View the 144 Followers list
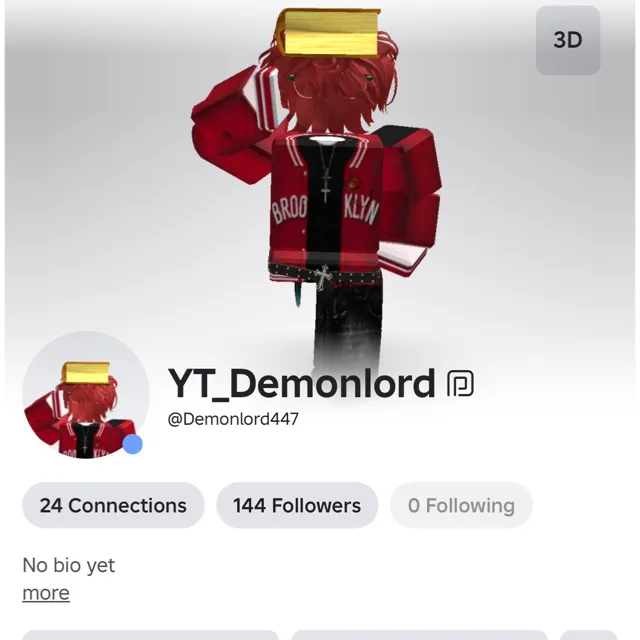The width and height of the screenshot is (640, 640). pyautogui.click(x=297, y=505)
